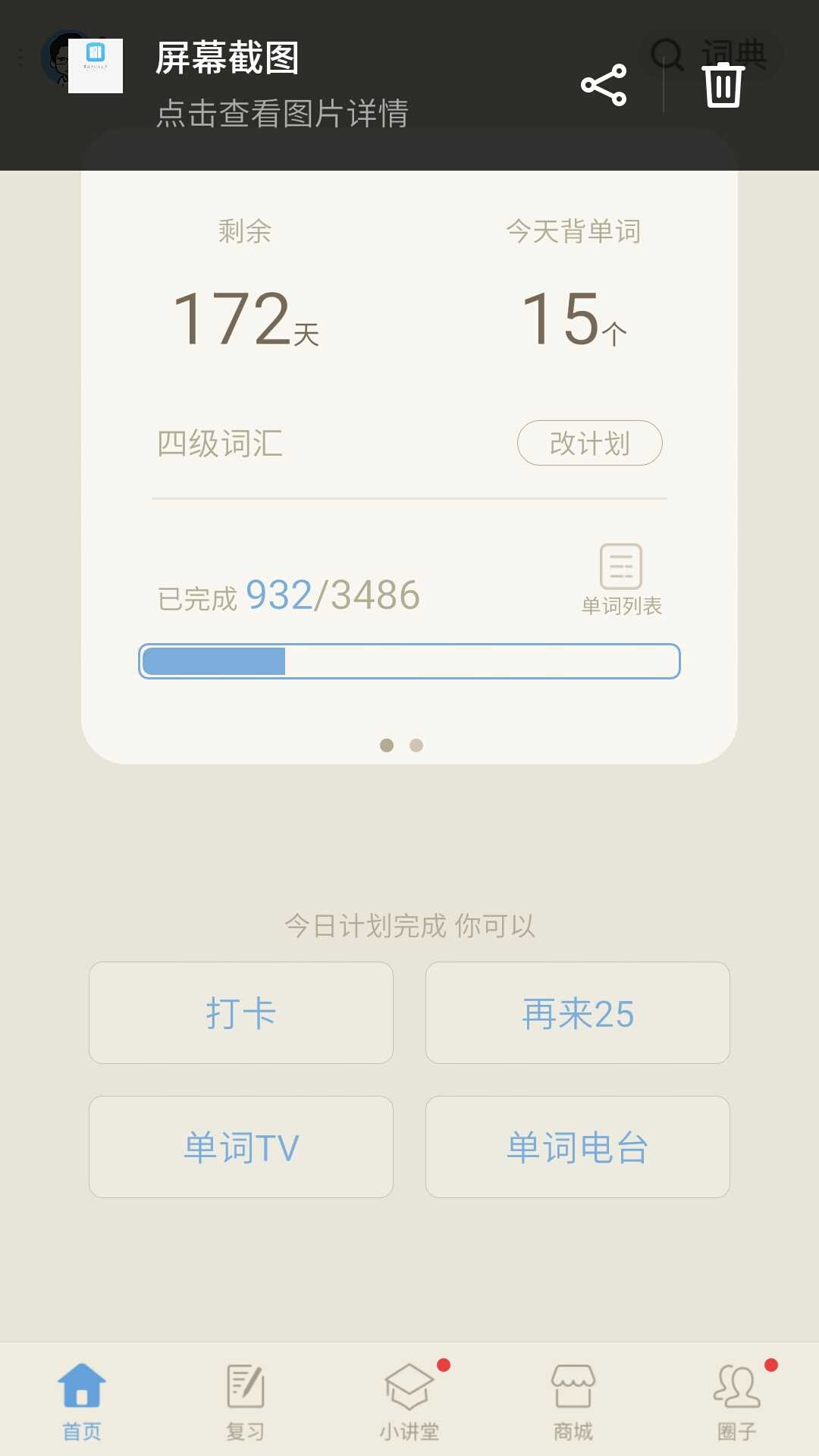Go to the 小讲堂 tab
The height and width of the screenshot is (1456, 819).
(x=409, y=1401)
